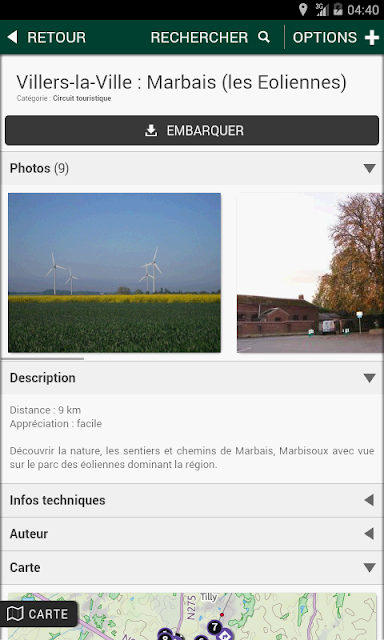The width and height of the screenshot is (384, 640).
Task: Open the brick building photo
Action: click(x=310, y=273)
